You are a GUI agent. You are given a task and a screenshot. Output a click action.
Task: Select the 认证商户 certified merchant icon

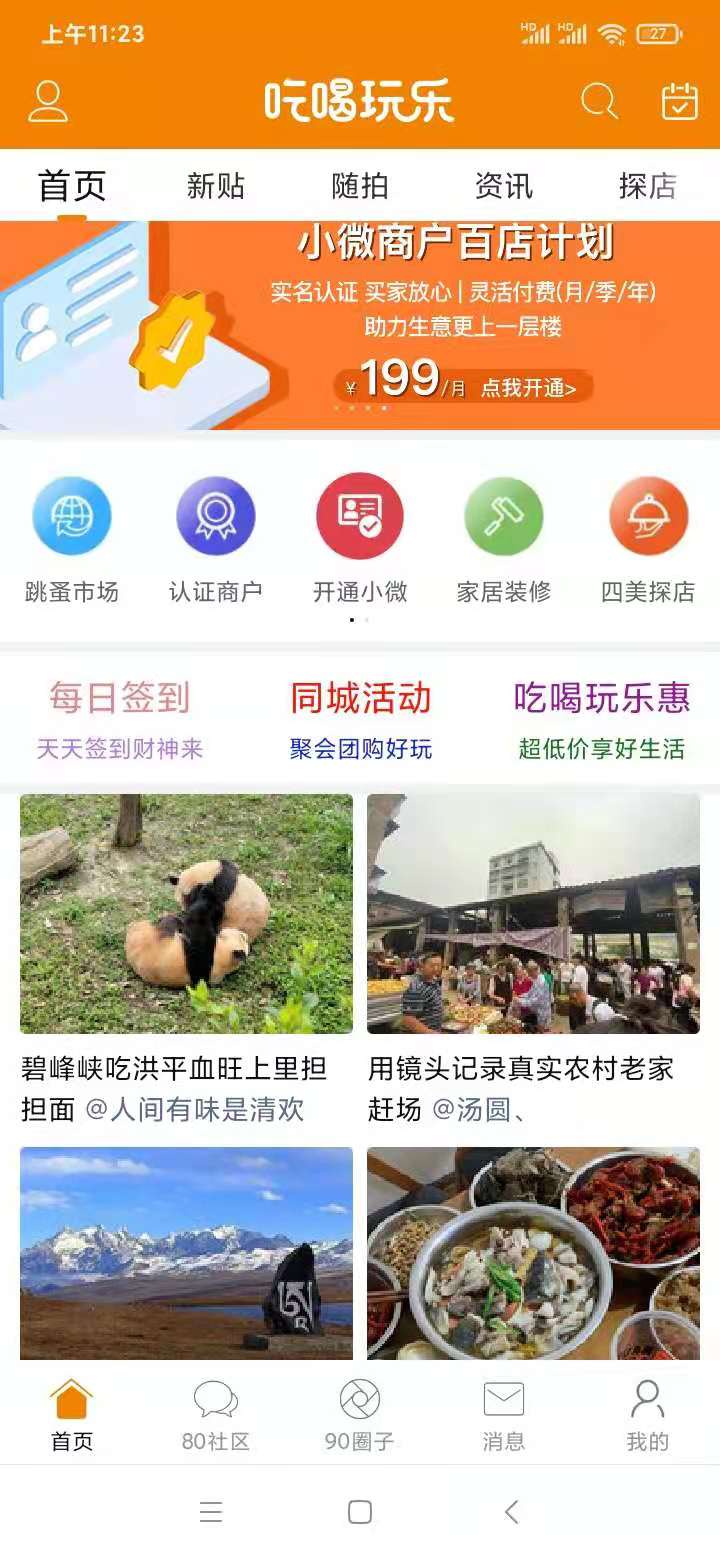pos(216,518)
